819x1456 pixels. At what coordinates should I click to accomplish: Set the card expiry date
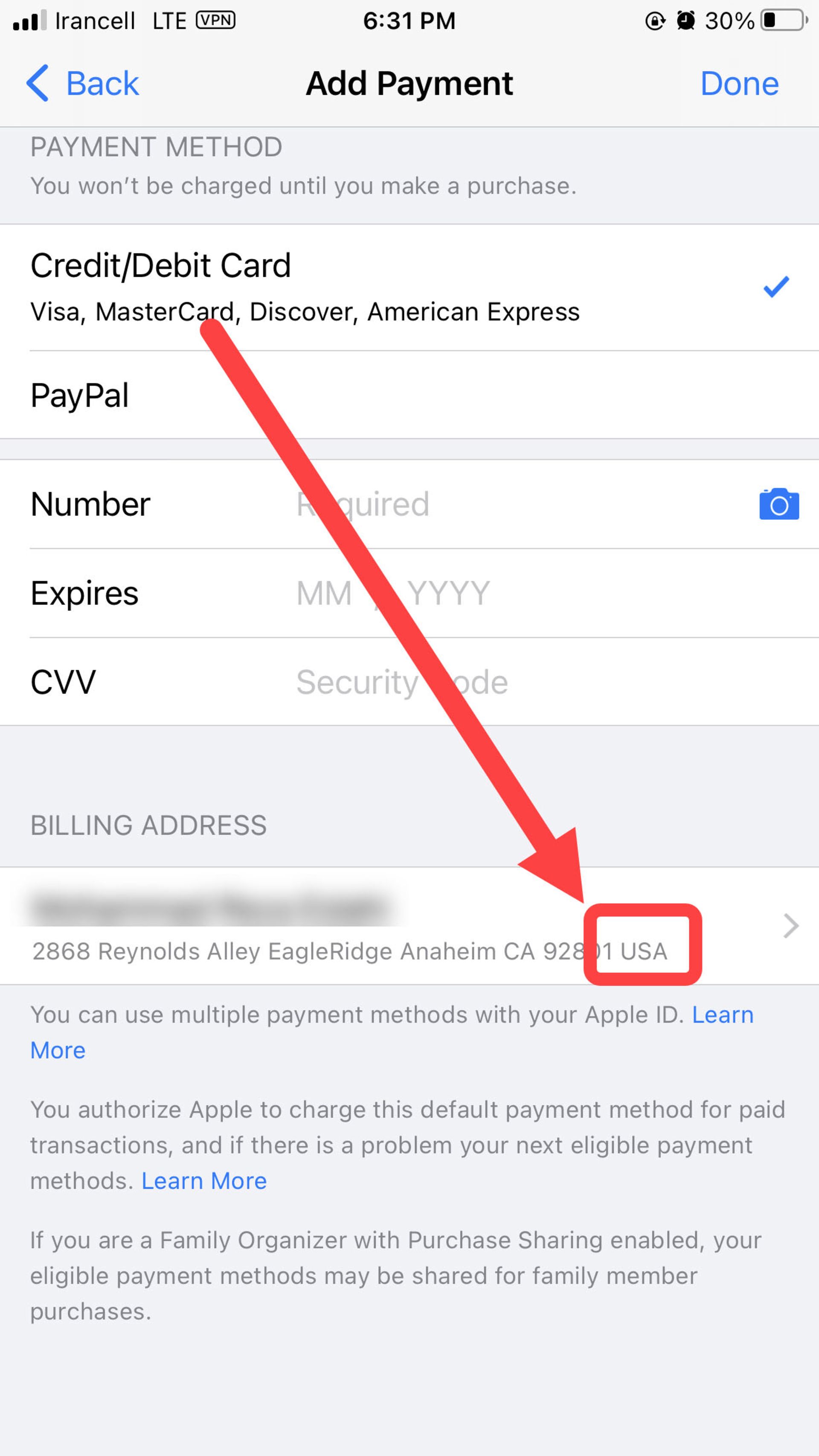tap(452, 593)
